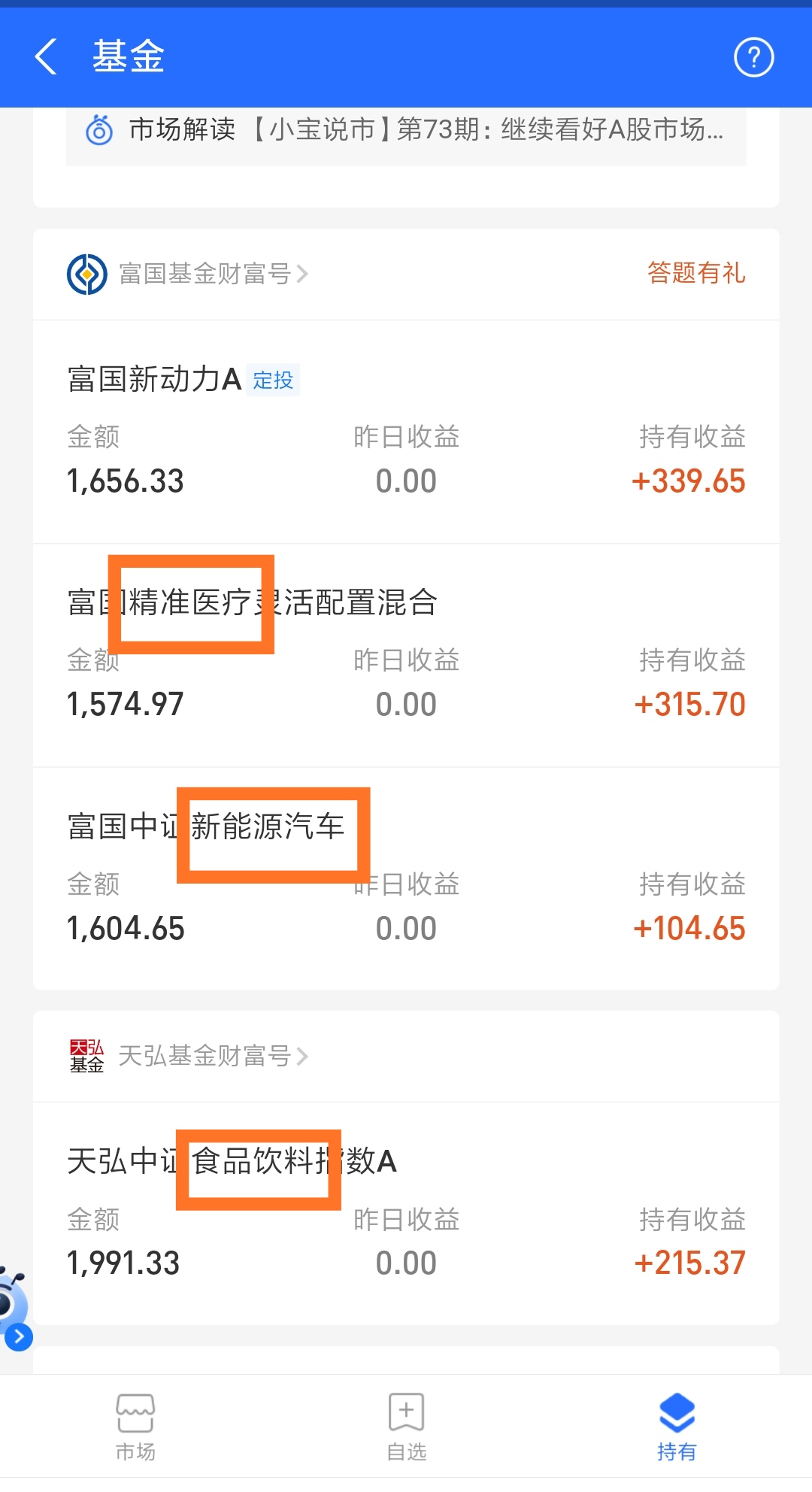Screen dimensions: 812x1492
Task: Expand the 富国基金财富号 chevron
Action: (x=304, y=273)
